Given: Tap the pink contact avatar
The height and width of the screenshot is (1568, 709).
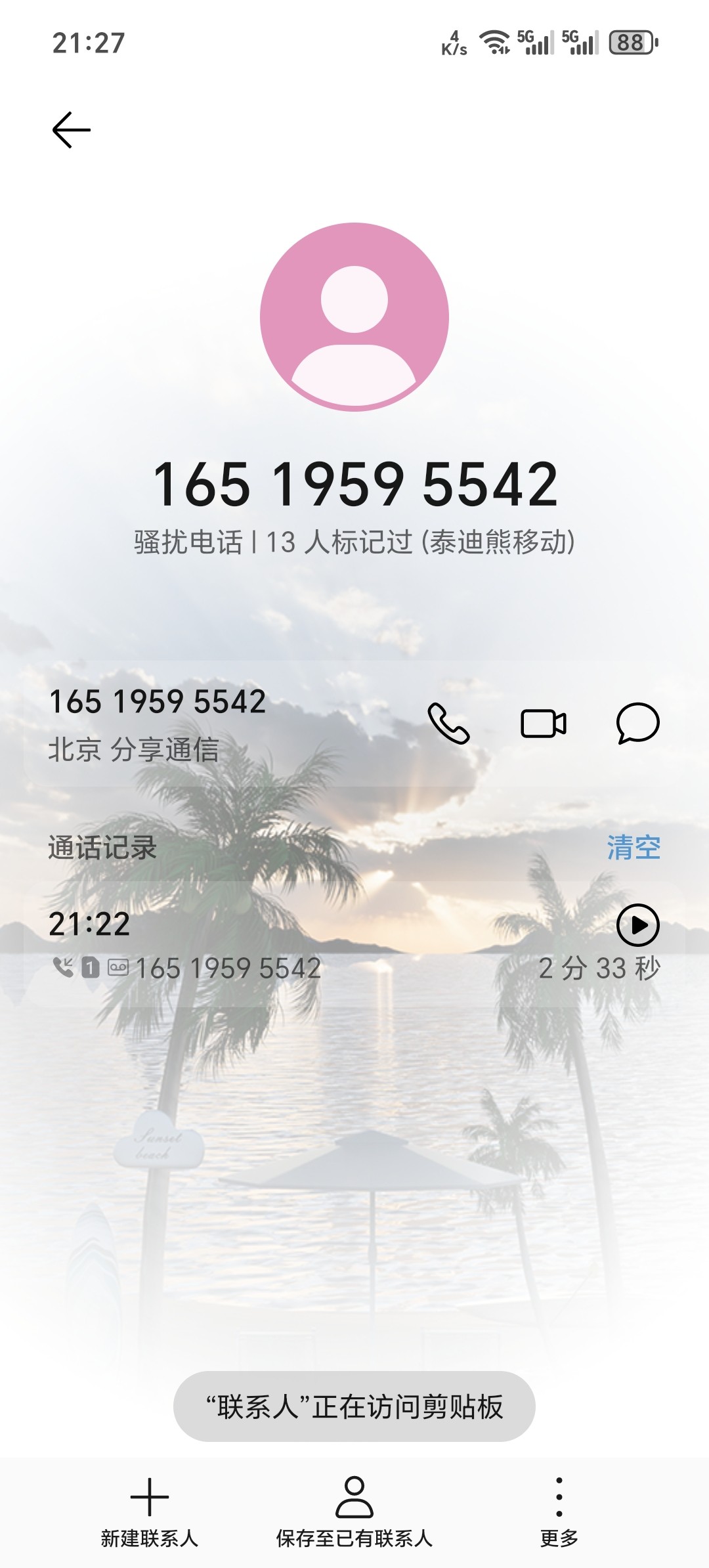Looking at the screenshot, I should 354,317.
